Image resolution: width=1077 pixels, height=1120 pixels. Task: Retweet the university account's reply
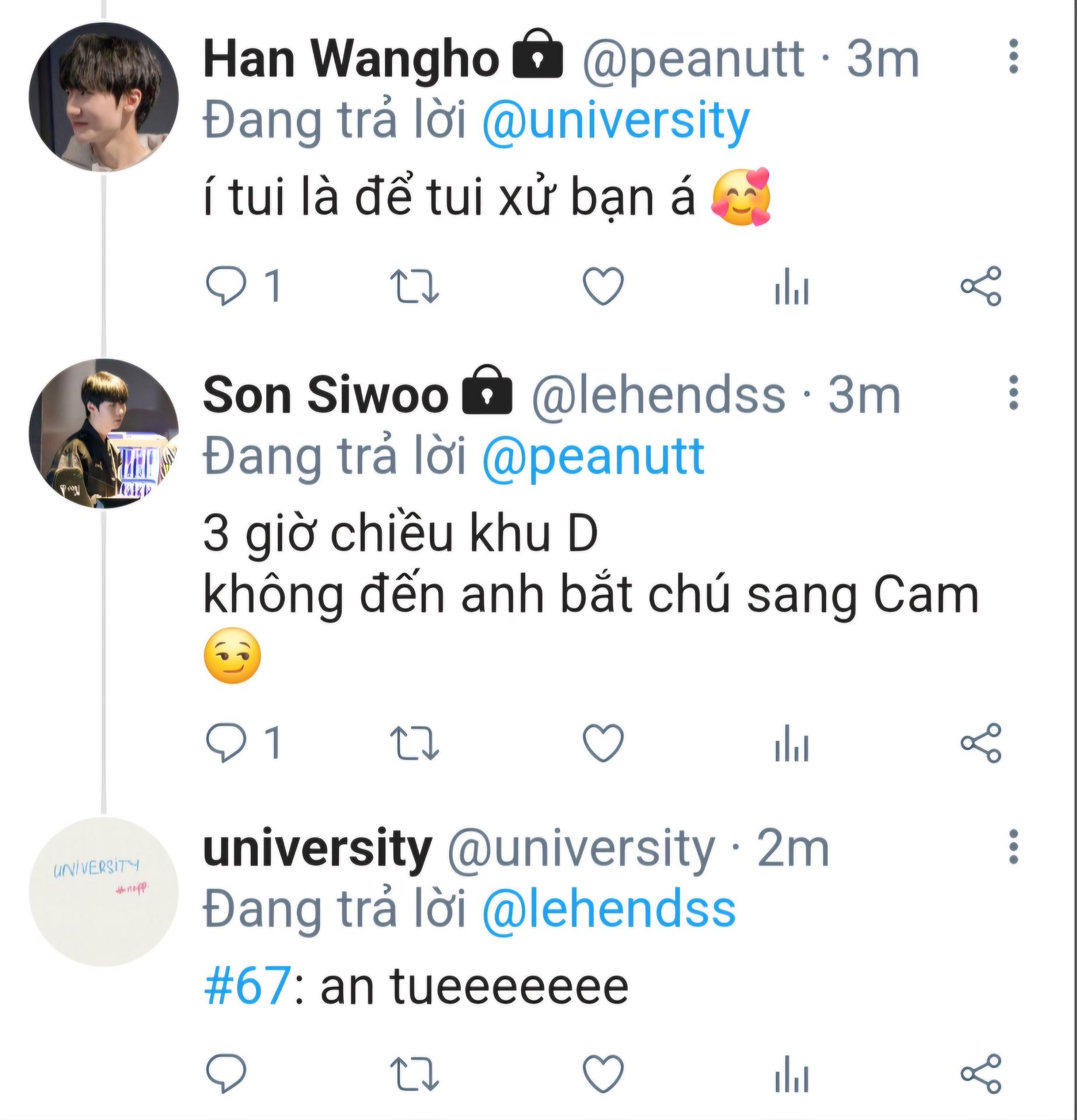pyautogui.click(x=414, y=1073)
